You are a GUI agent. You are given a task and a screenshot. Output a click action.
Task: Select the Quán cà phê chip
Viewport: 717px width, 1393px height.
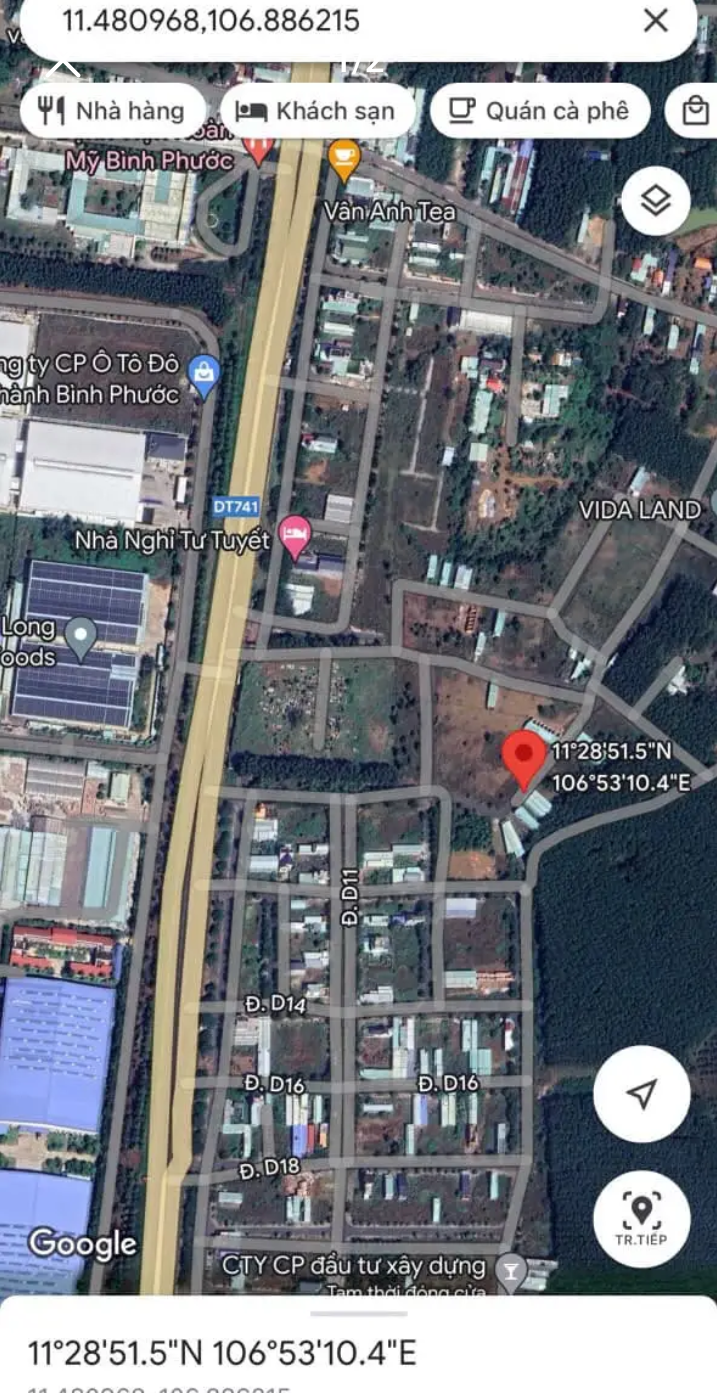click(539, 111)
